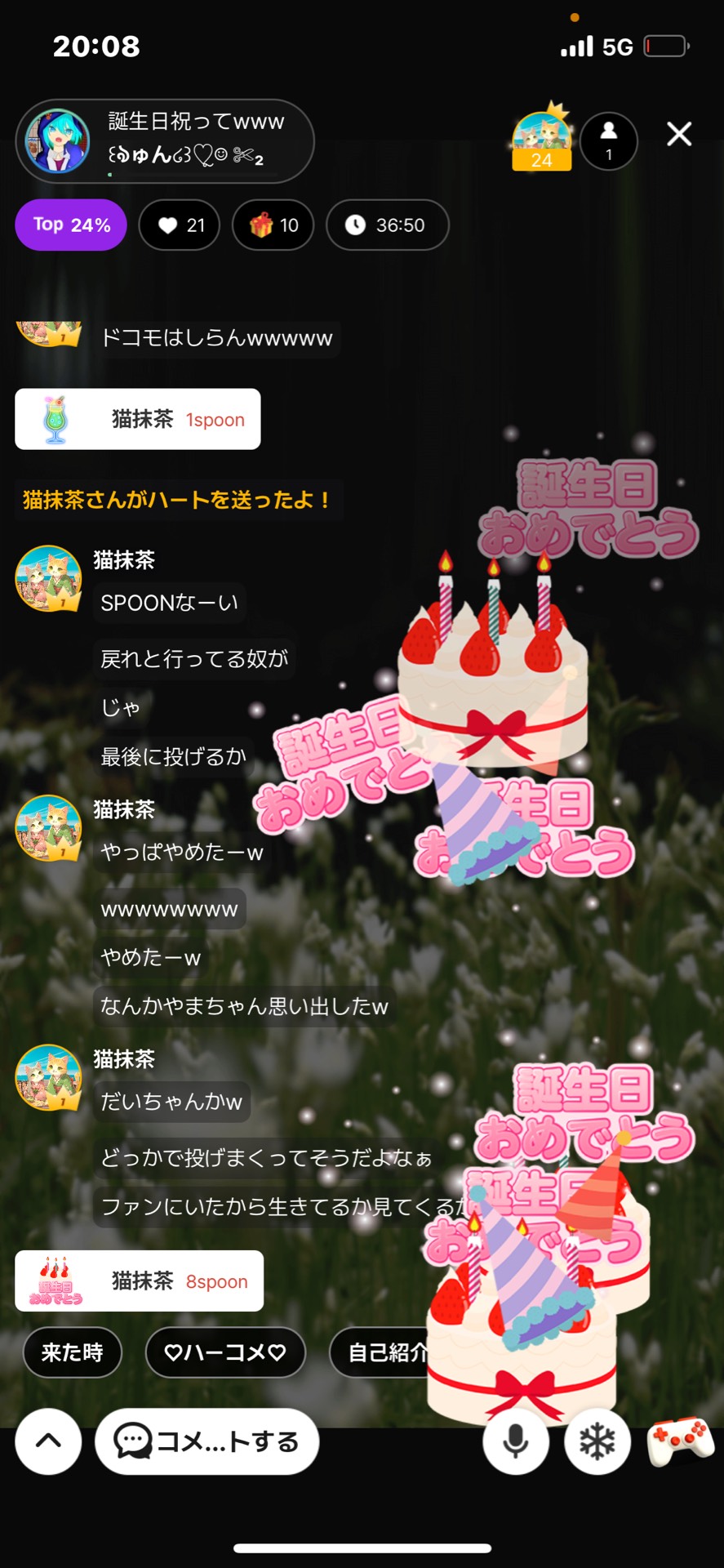
Task: Expand the bottom panel with the up arrow
Action: (48, 1441)
